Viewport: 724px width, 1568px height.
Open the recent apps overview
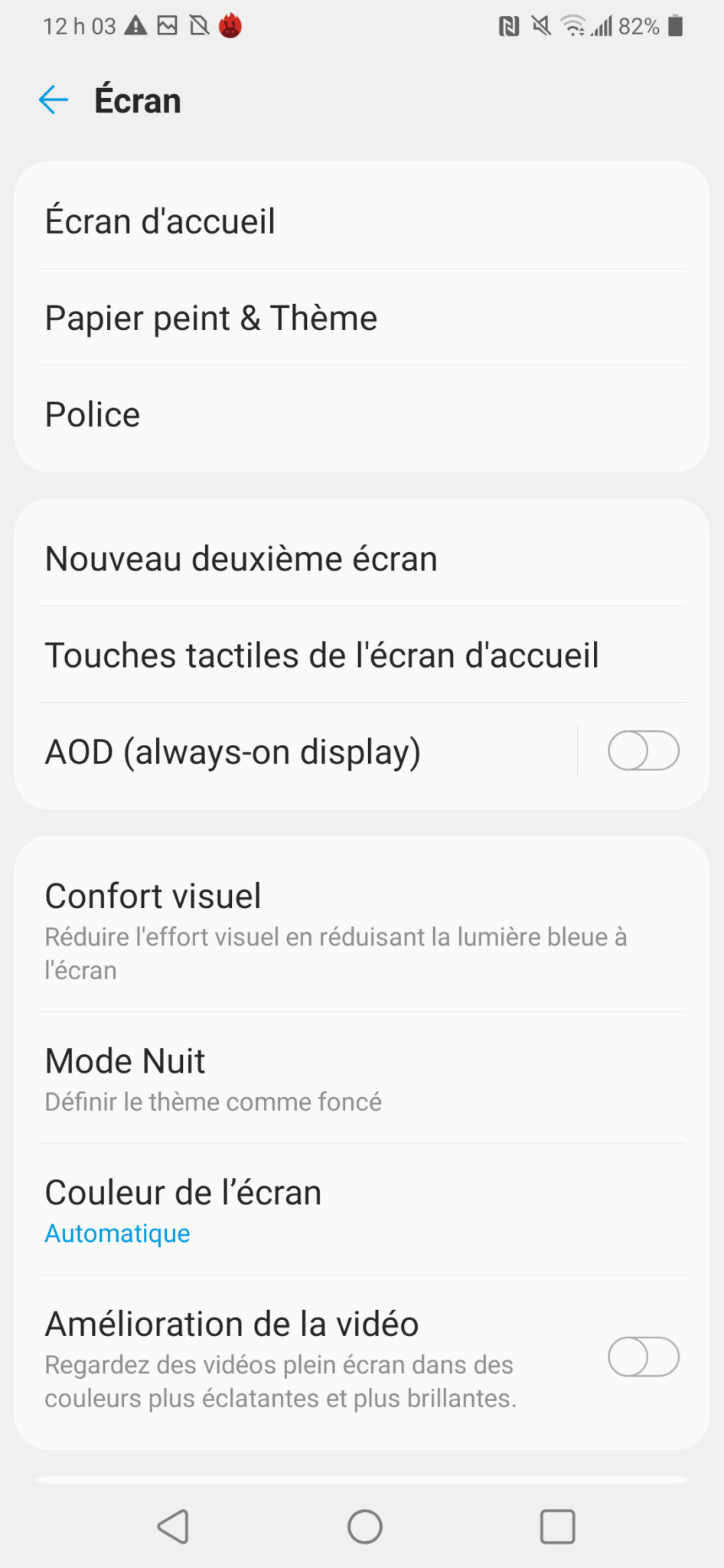click(x=557, y=1527)
